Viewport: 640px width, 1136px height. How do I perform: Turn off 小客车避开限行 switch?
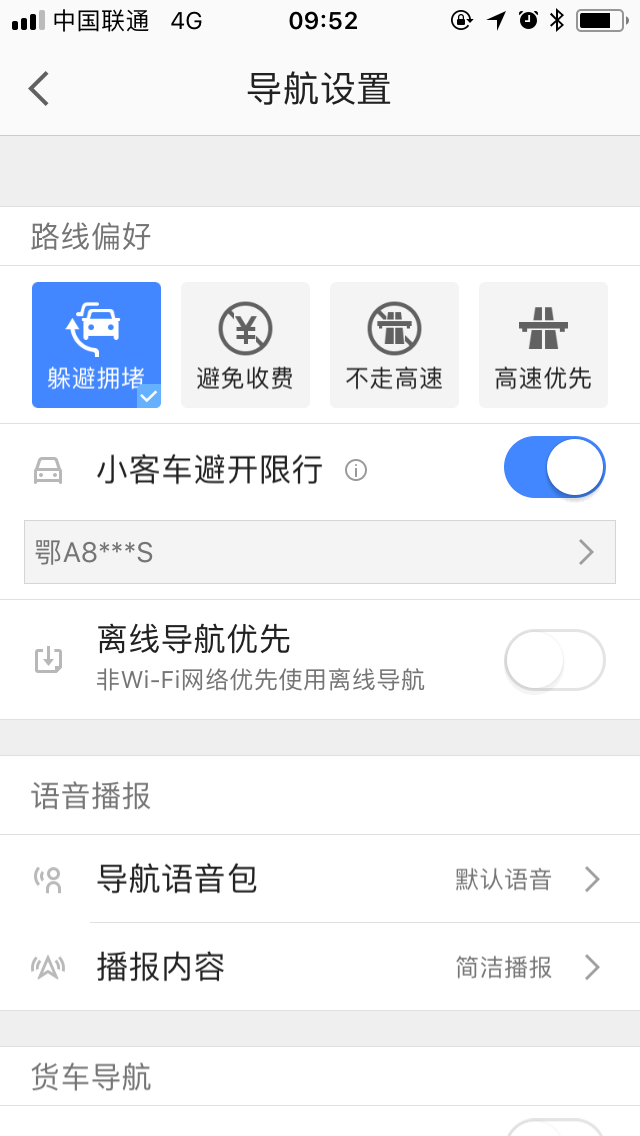(x=554, y=468)
